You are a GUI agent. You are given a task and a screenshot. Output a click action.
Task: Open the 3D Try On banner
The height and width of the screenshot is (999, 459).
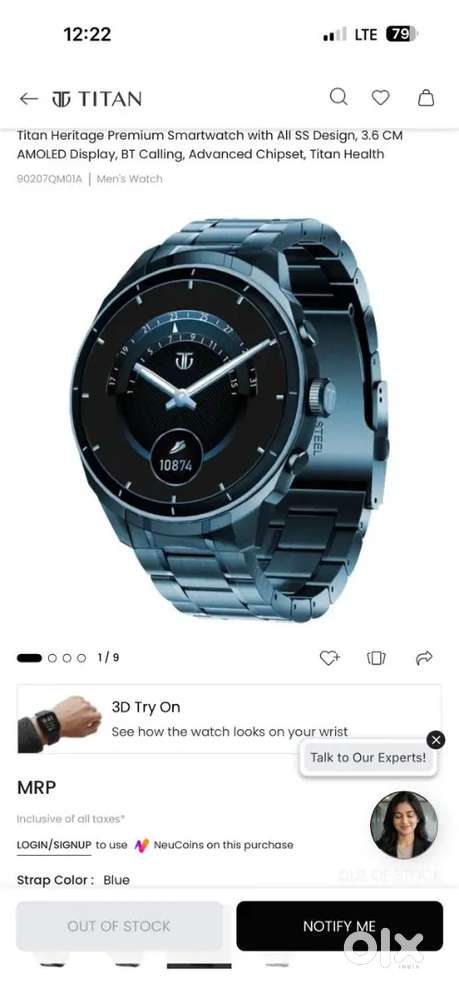click(229, 719)
